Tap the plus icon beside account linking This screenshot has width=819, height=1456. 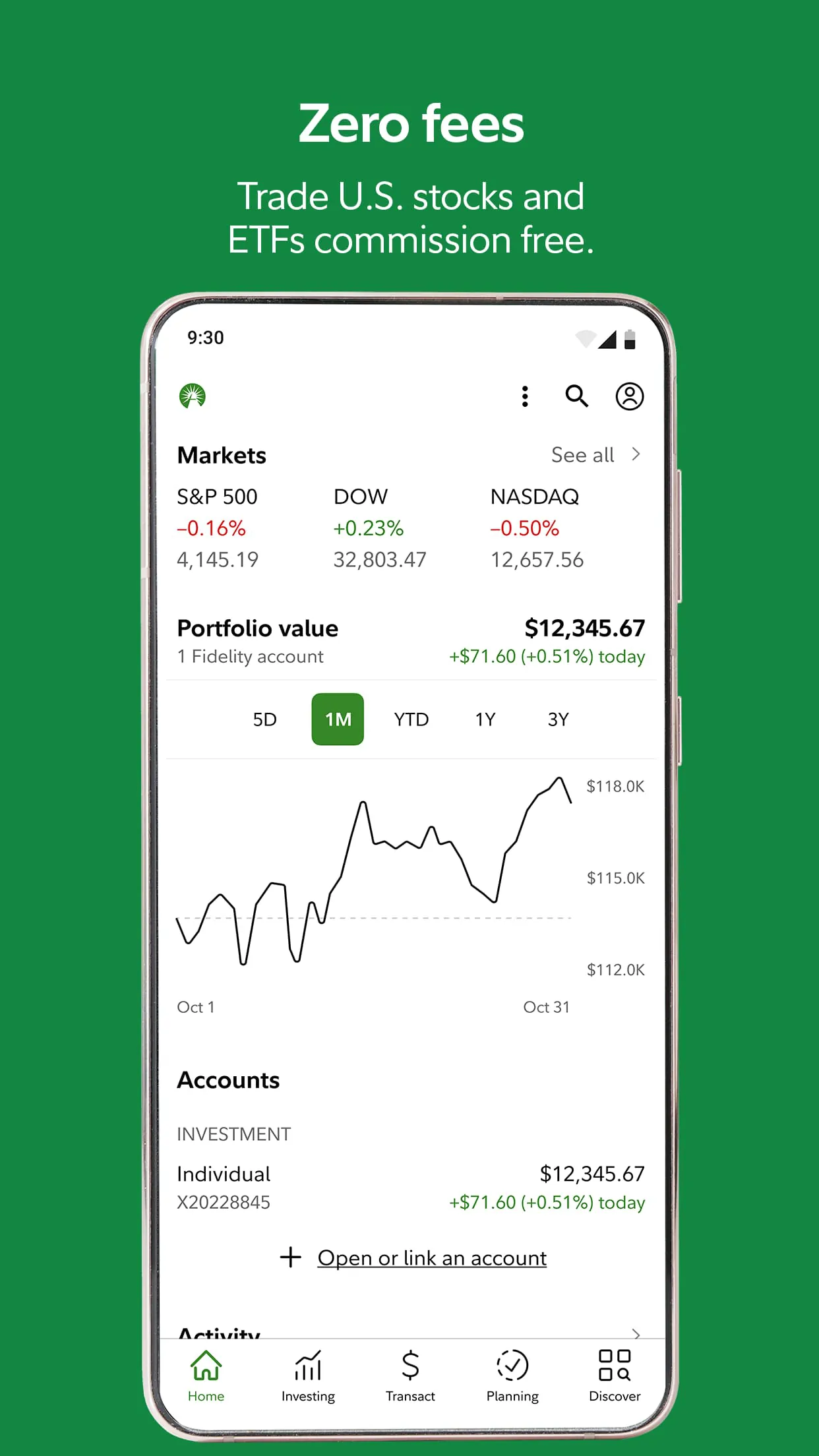coord(291,1257)
